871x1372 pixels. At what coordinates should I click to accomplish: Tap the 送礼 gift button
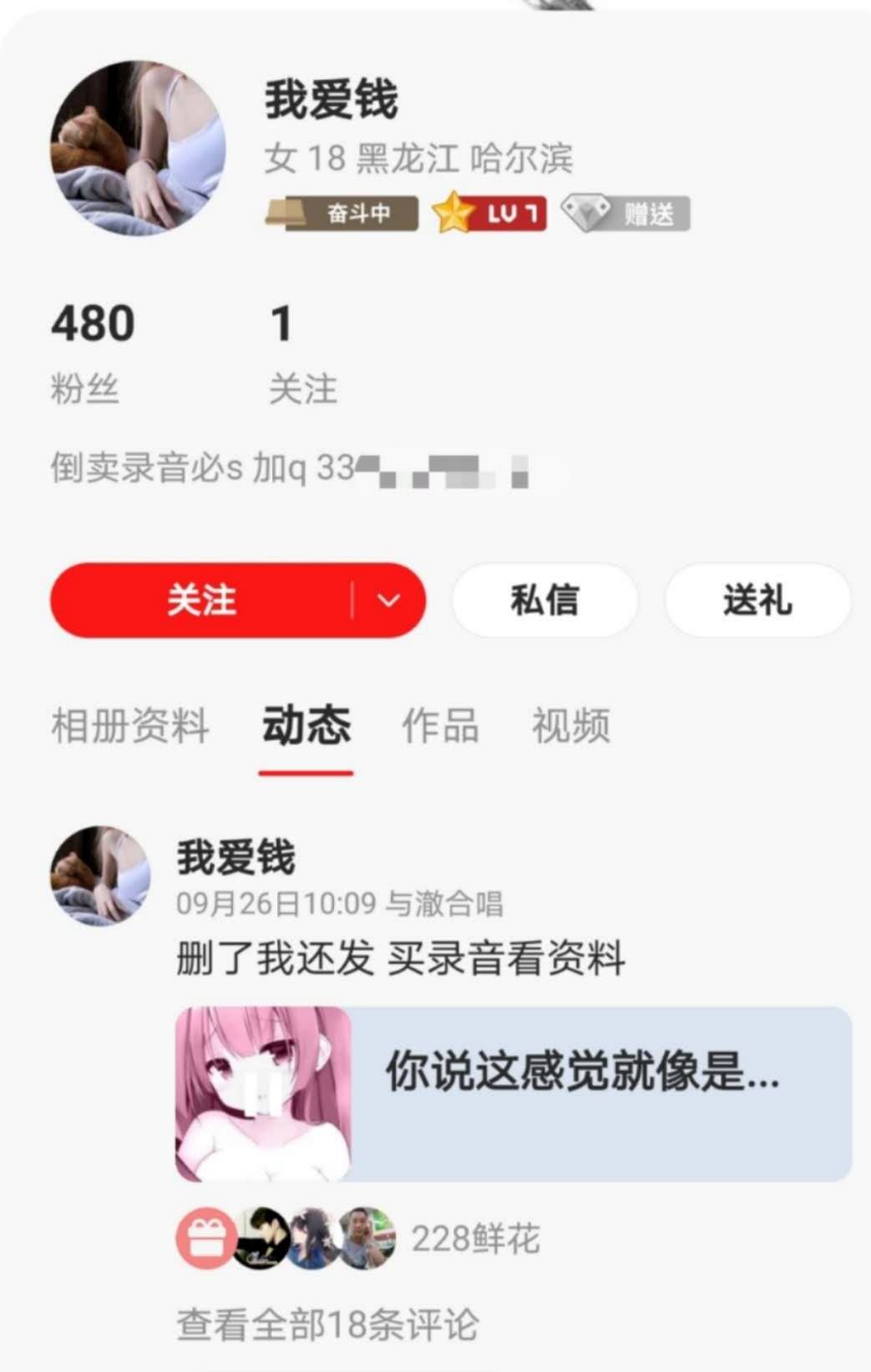tap(757, 599)
